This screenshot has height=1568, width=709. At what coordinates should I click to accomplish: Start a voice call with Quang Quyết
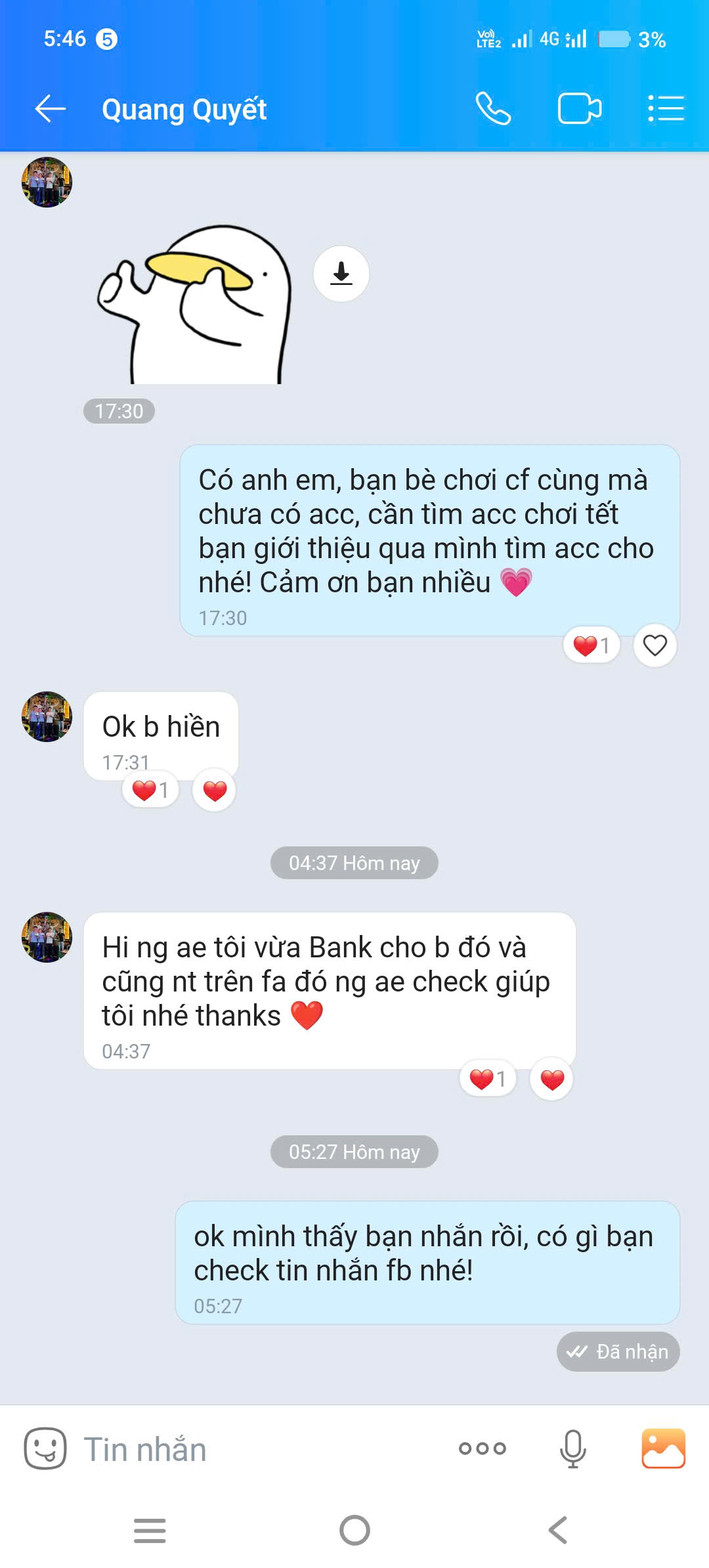493,109
